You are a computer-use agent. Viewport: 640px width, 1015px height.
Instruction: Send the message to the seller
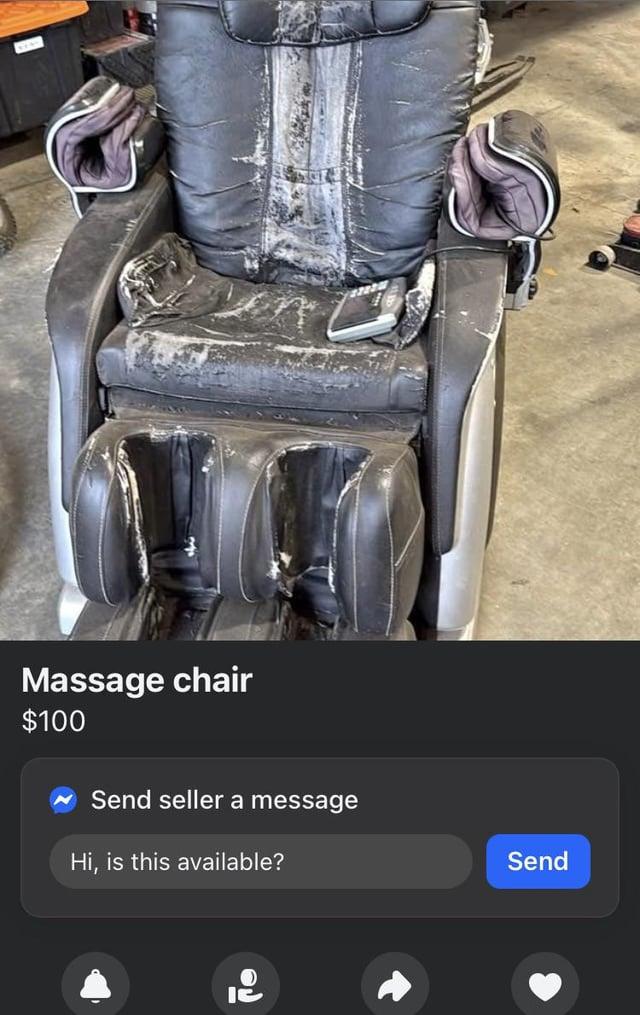[538, 861]
